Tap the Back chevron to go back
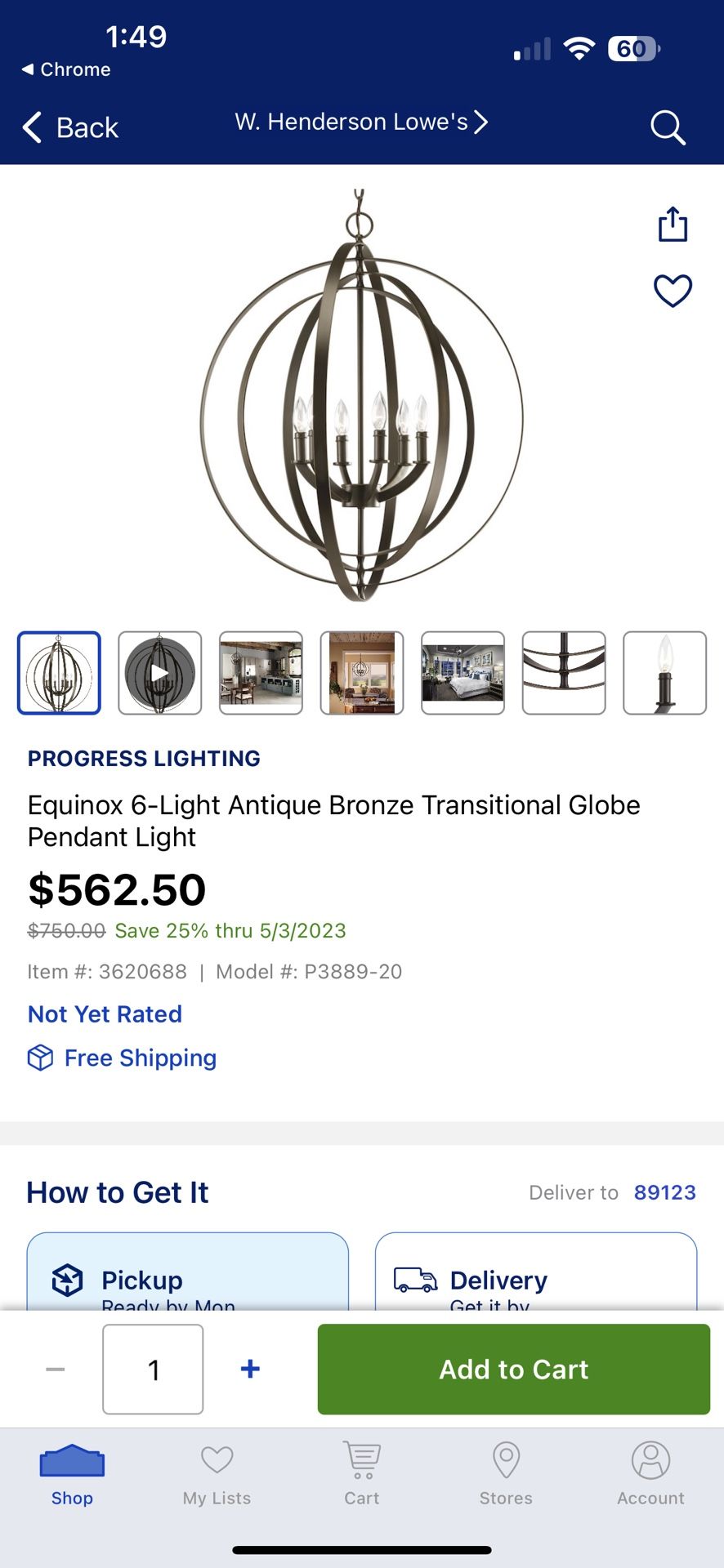This screenshot has height=1568, width=724. coord(31,127)
